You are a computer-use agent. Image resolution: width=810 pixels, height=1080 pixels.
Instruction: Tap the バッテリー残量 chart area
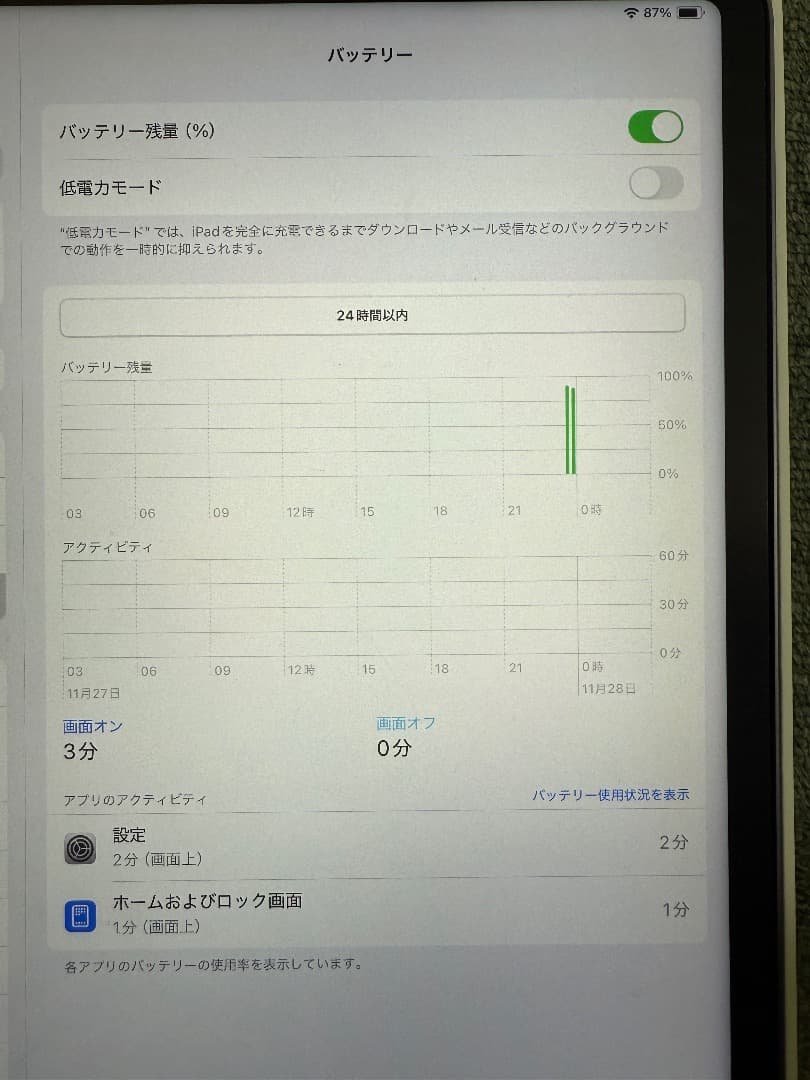pos(350,430)
